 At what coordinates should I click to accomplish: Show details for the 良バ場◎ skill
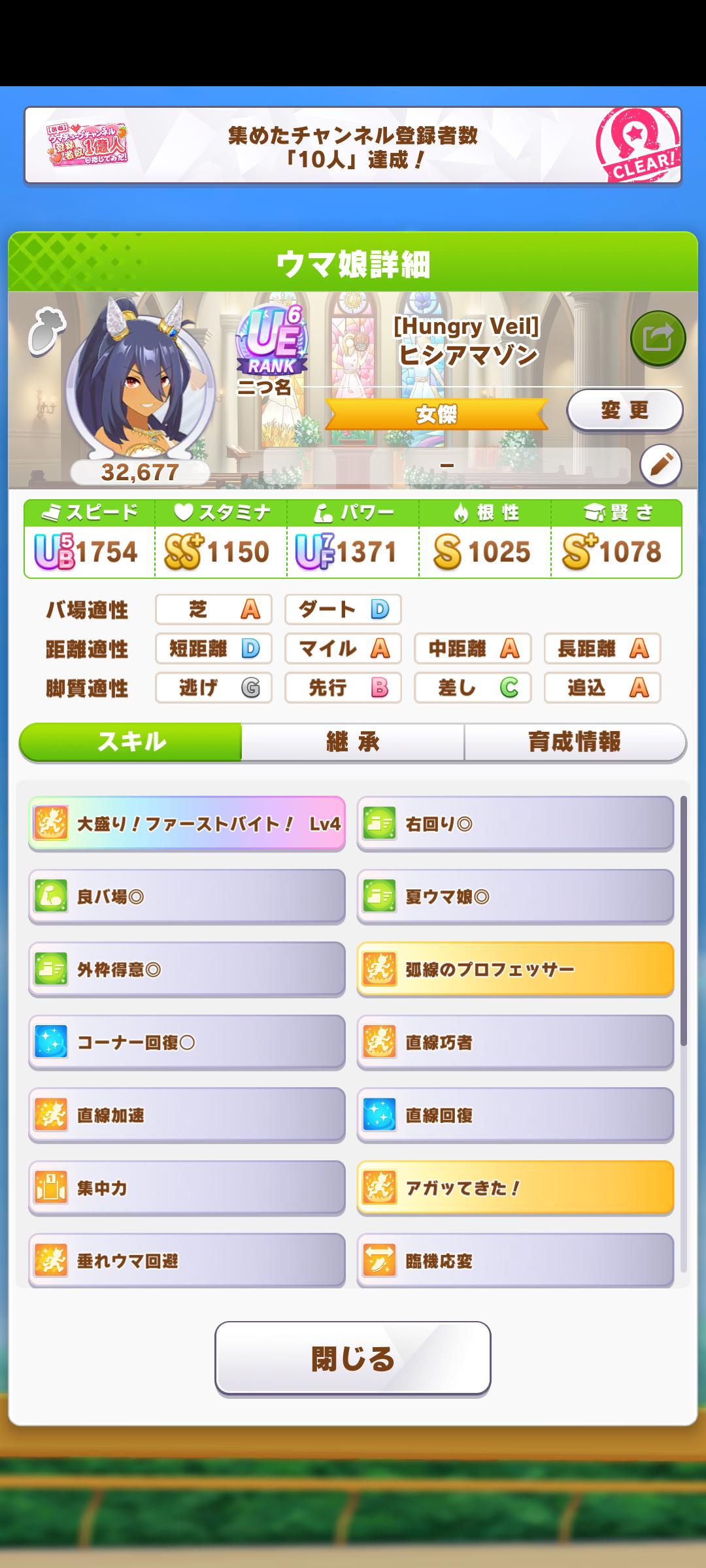coord(187,896)
